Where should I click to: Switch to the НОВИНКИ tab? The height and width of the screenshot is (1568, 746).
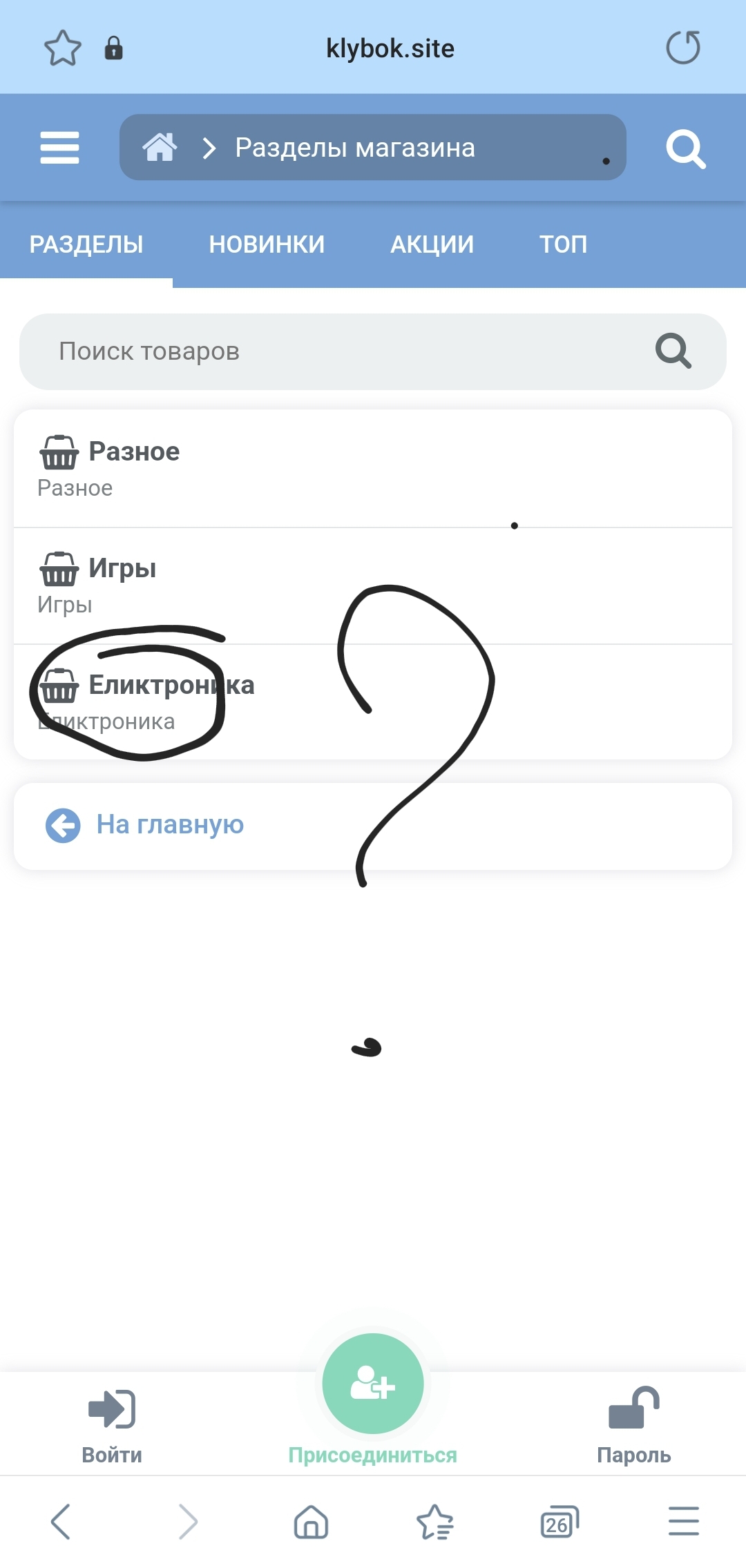click(267, 244)
